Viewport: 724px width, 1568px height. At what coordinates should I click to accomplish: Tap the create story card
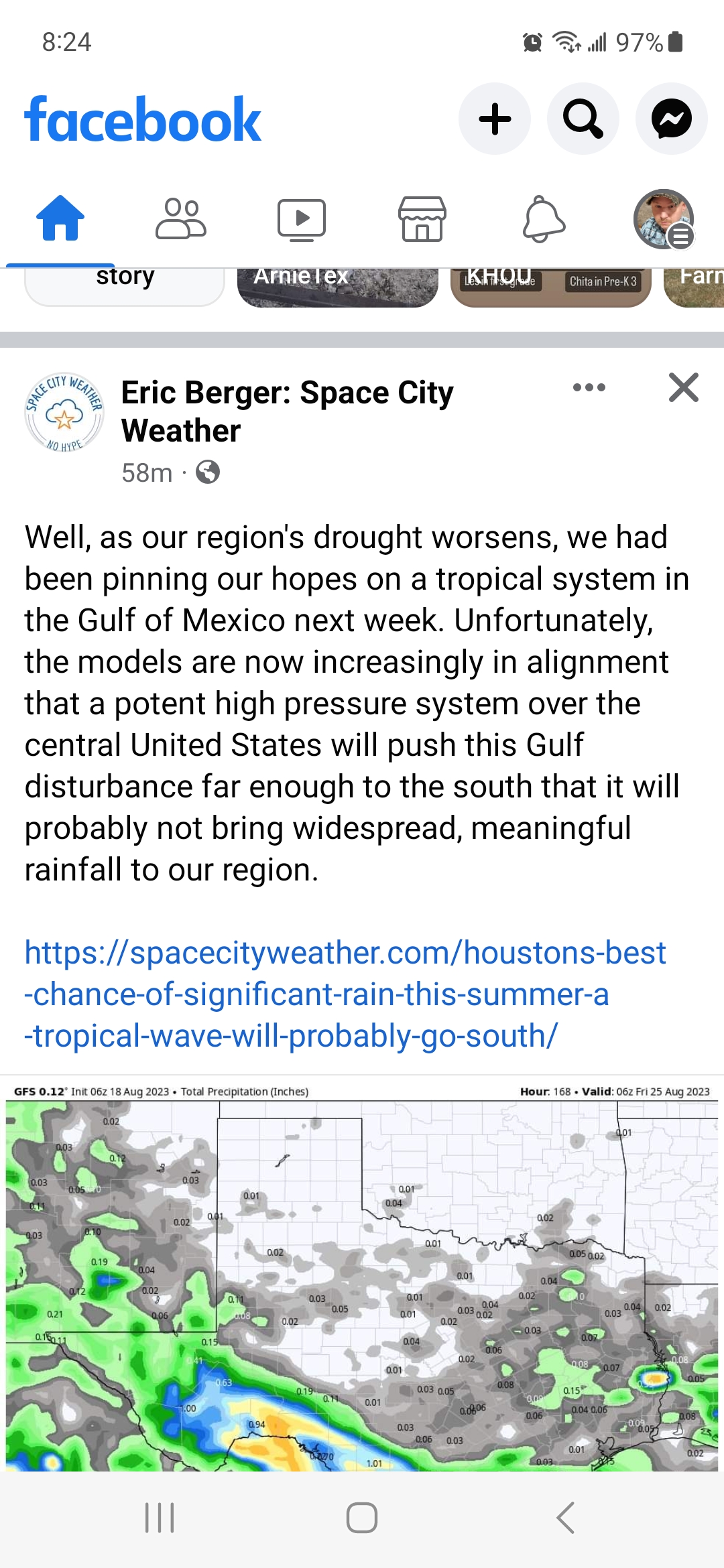[x=125, y=287]
